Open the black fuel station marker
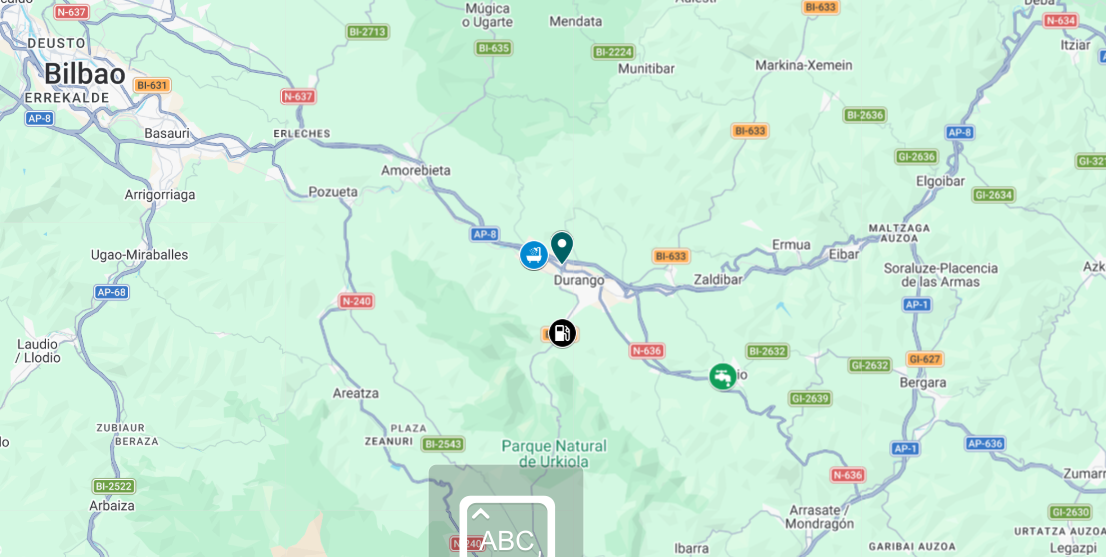This screenshot has width=1106, height=557. 562,333
